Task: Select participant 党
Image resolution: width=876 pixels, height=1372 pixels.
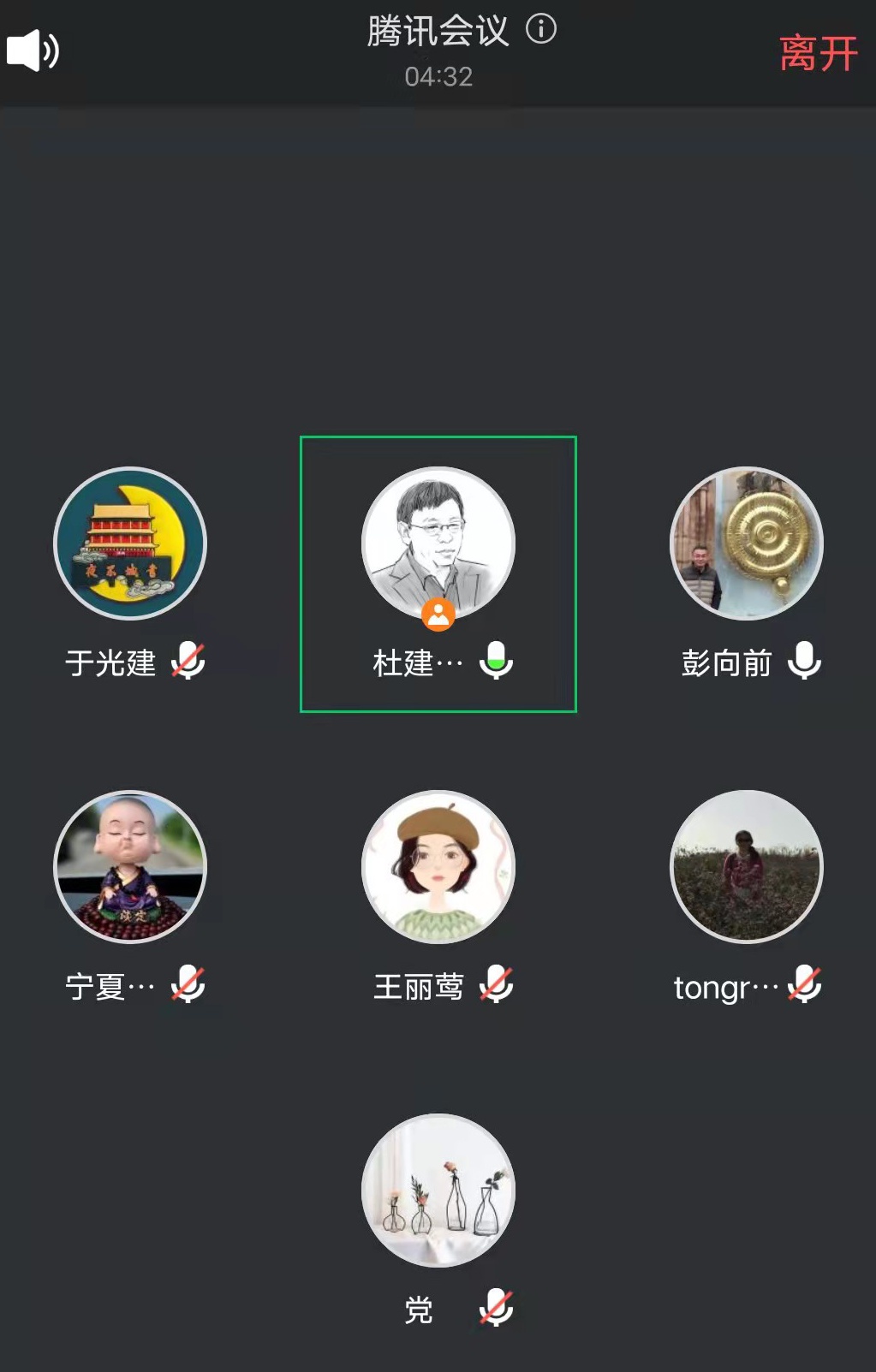Action: pyautogui.click(x=438, y=1191)
